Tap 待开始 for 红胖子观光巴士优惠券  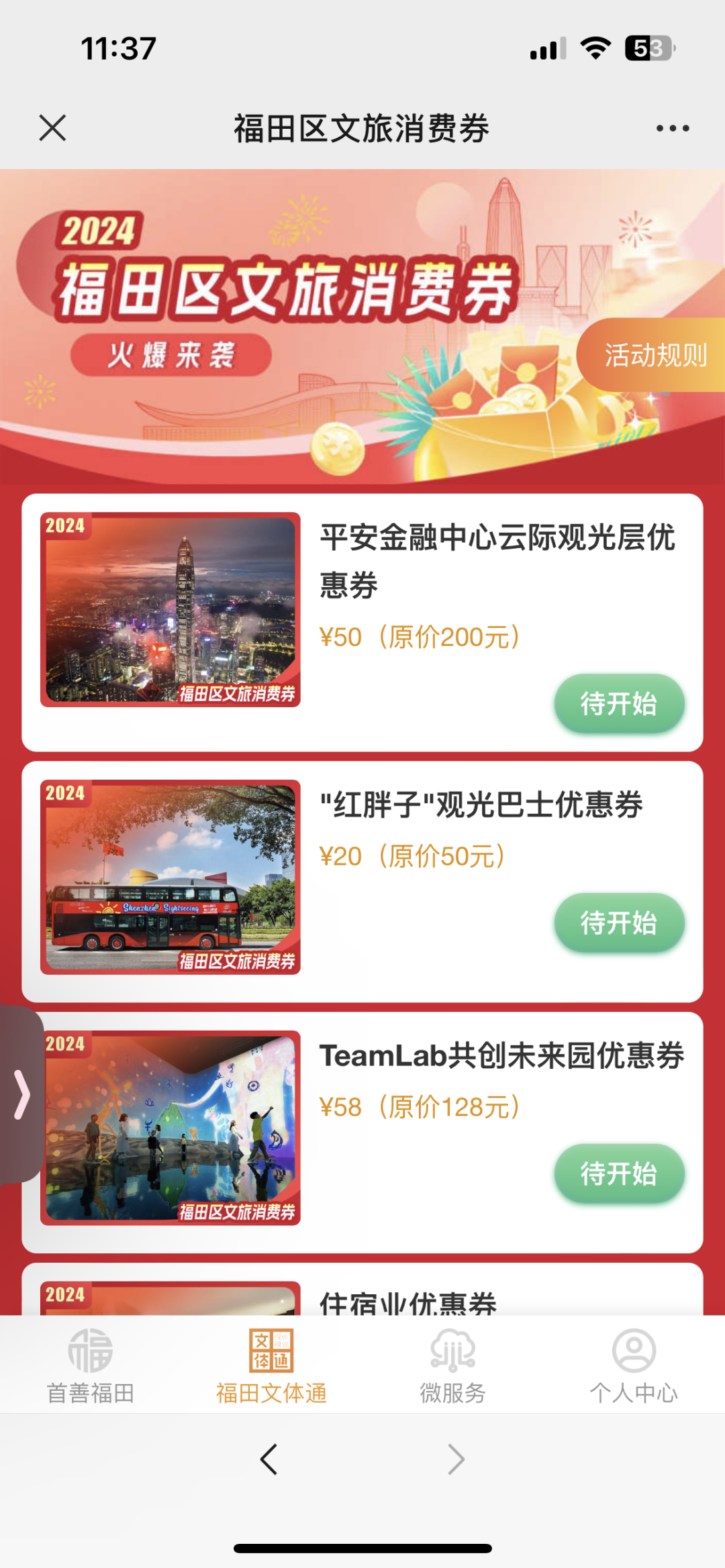point(619,923)
